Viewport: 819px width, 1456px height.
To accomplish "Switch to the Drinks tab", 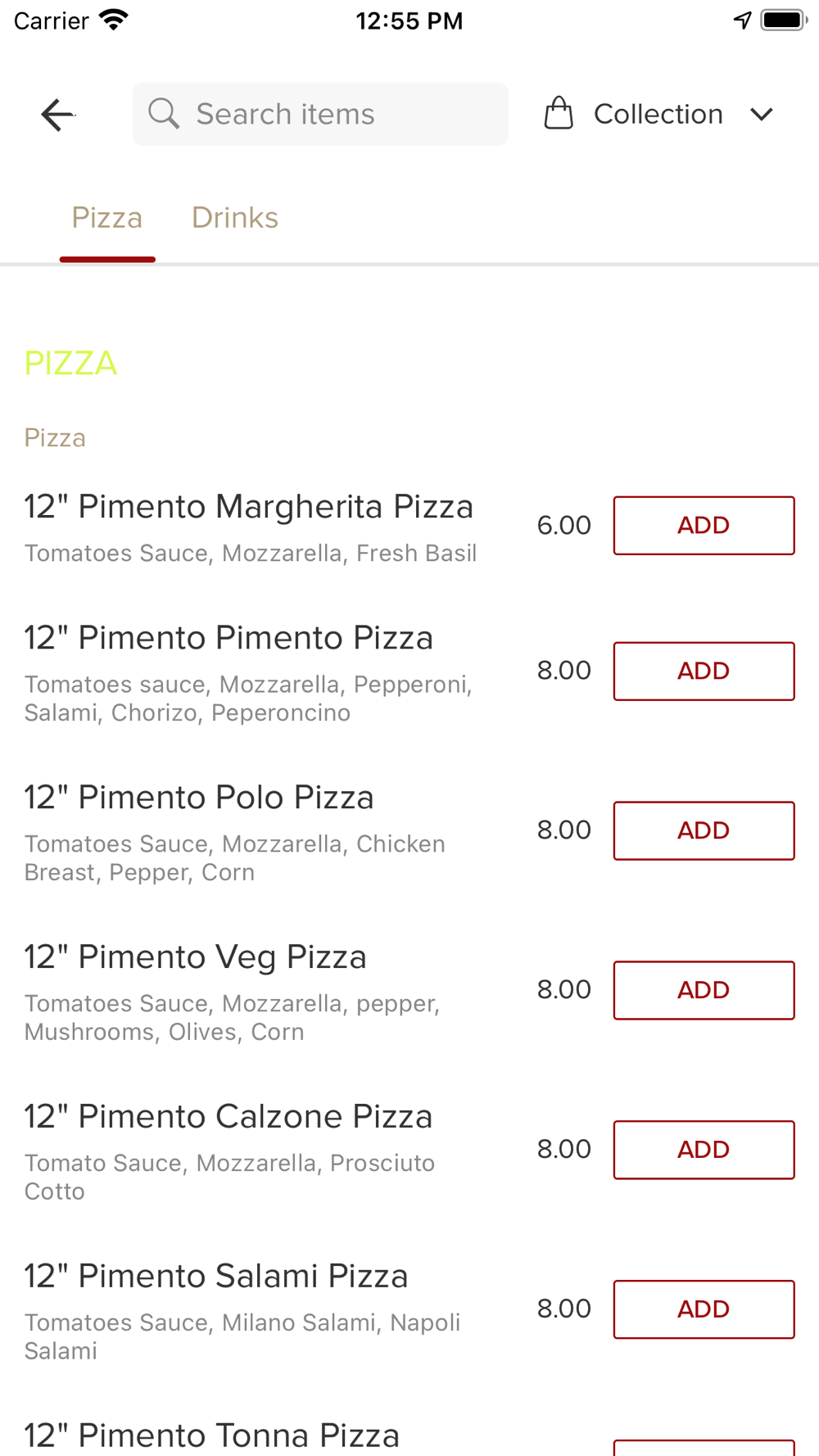I will pos(235,218).
